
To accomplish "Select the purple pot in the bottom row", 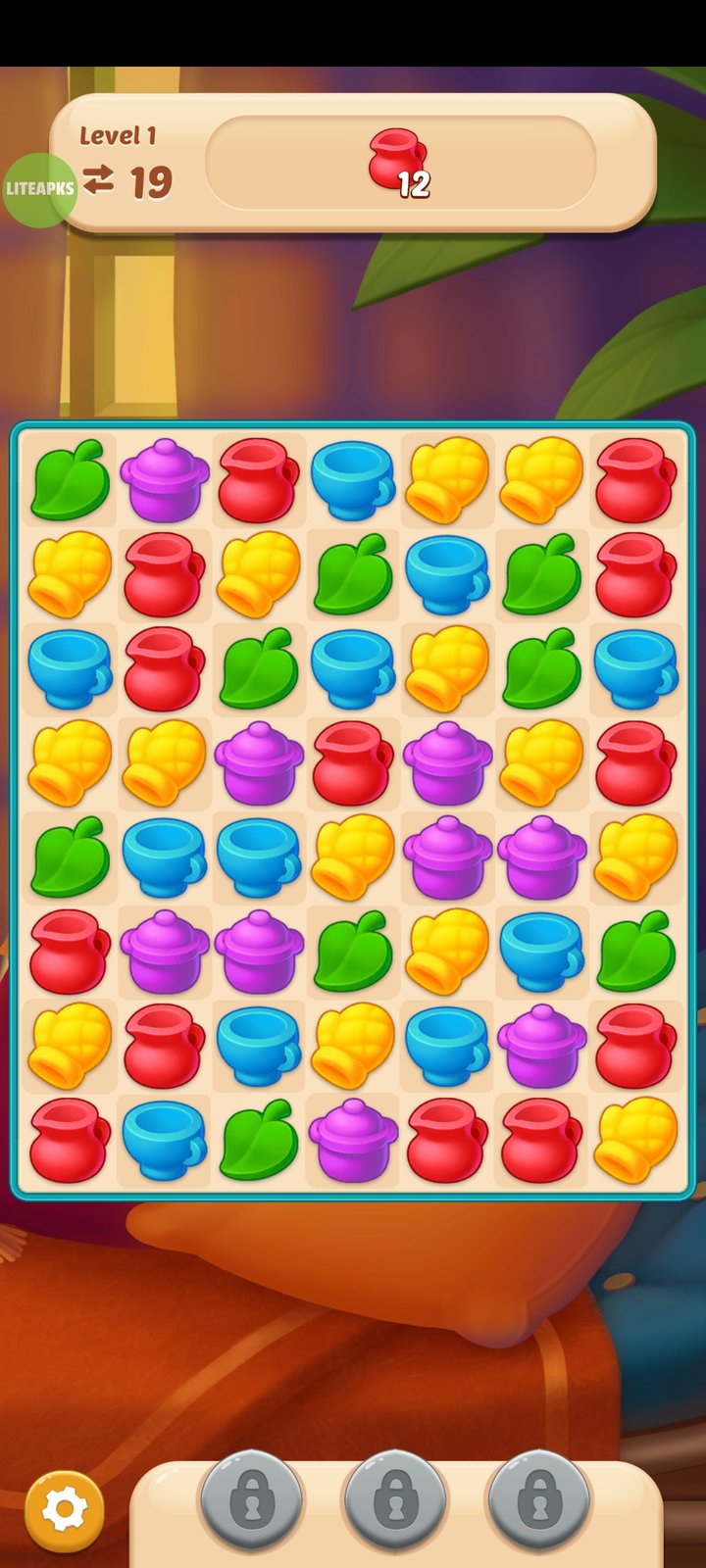I will [353, 1140].
